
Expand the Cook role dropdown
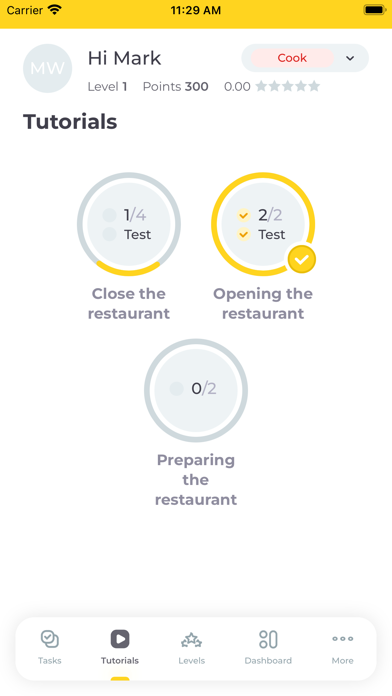[305, 58]
